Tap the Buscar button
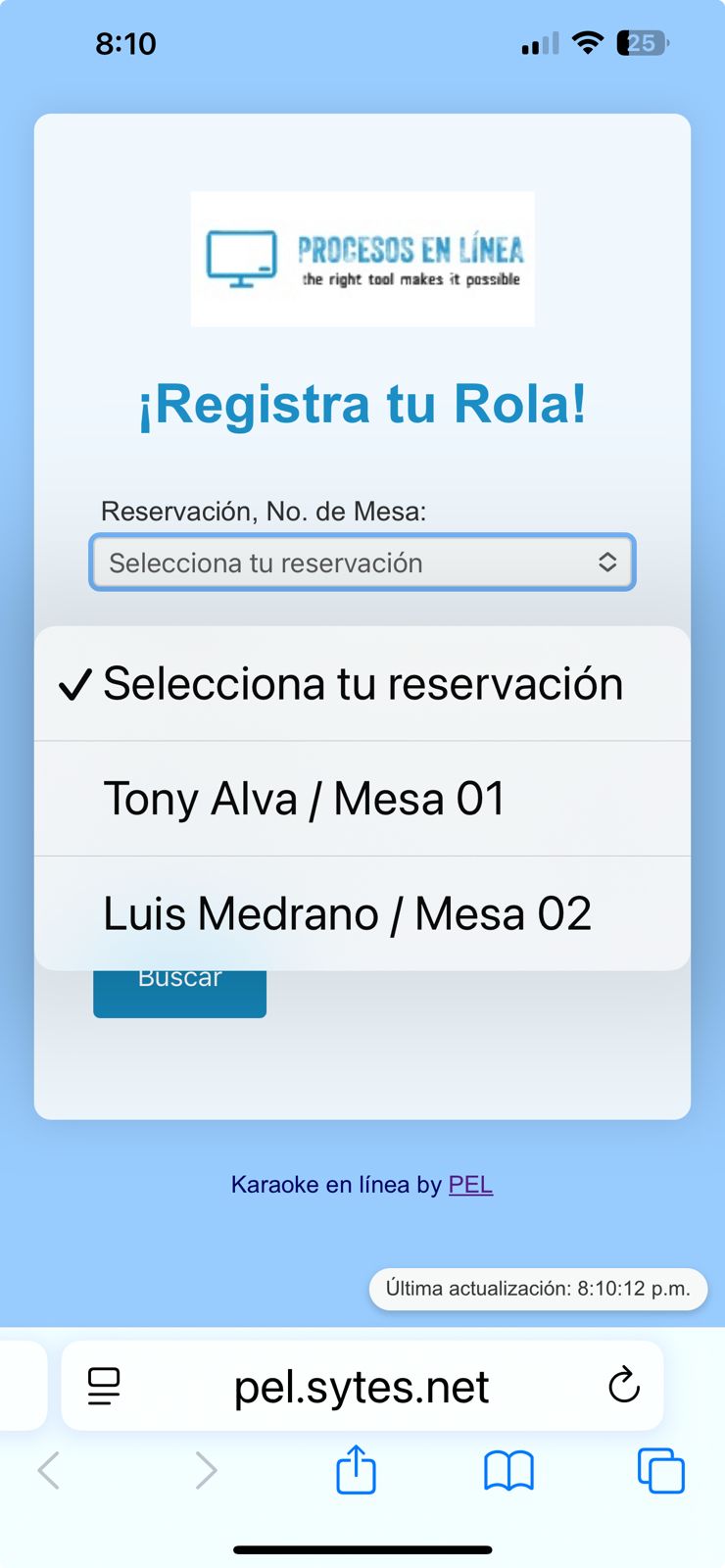 pos(179,992)
